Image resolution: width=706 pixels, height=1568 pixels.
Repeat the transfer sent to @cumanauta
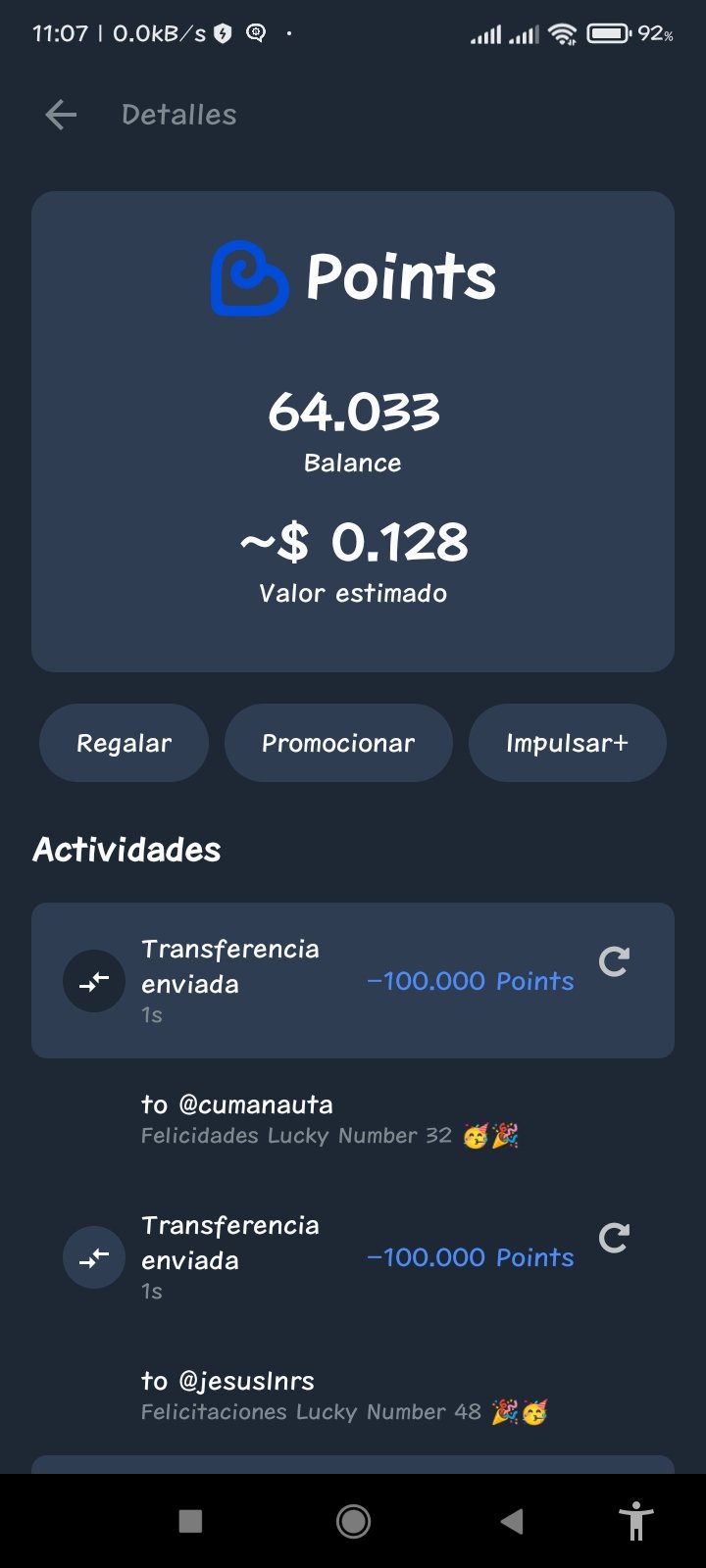(x=614, y=961)
